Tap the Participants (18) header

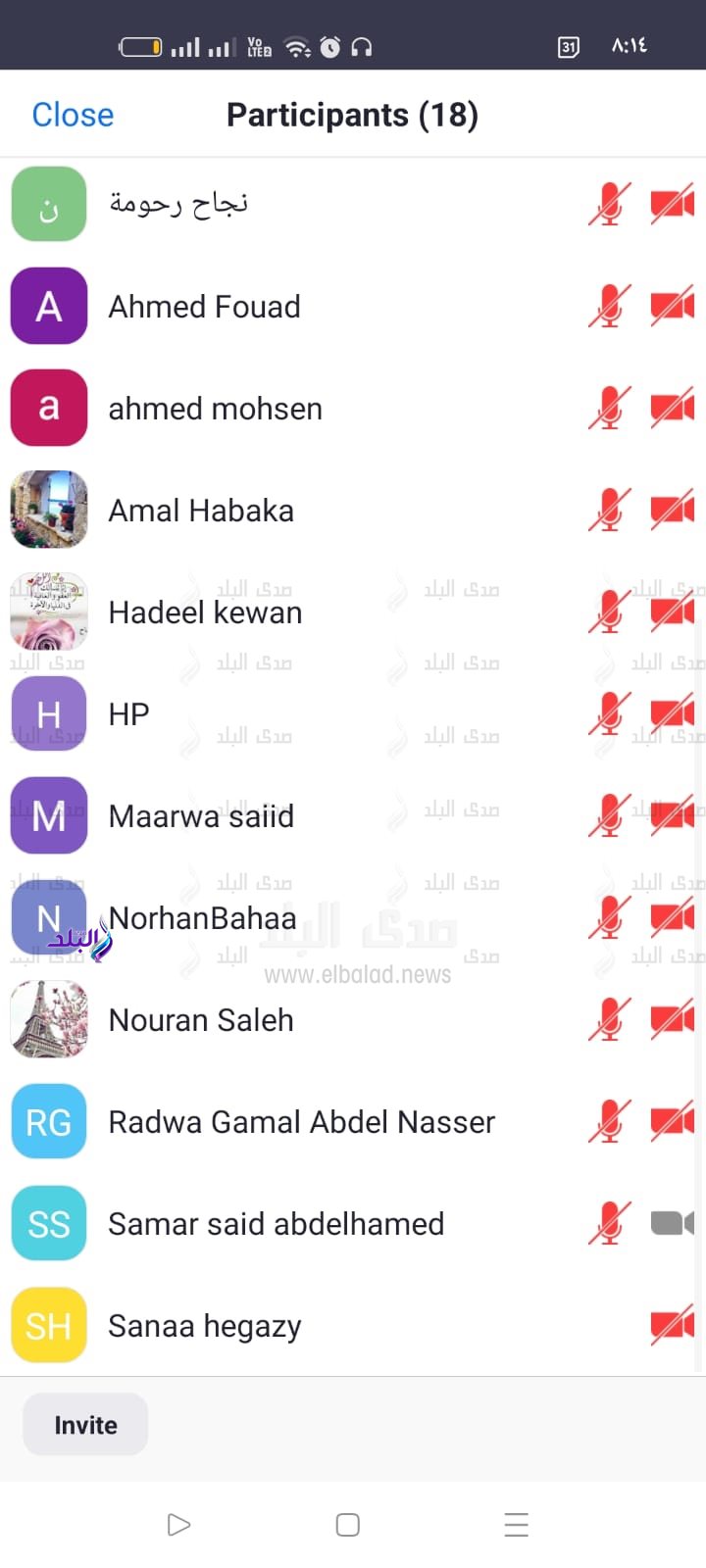pyautogui.click(x=353, y=115)
